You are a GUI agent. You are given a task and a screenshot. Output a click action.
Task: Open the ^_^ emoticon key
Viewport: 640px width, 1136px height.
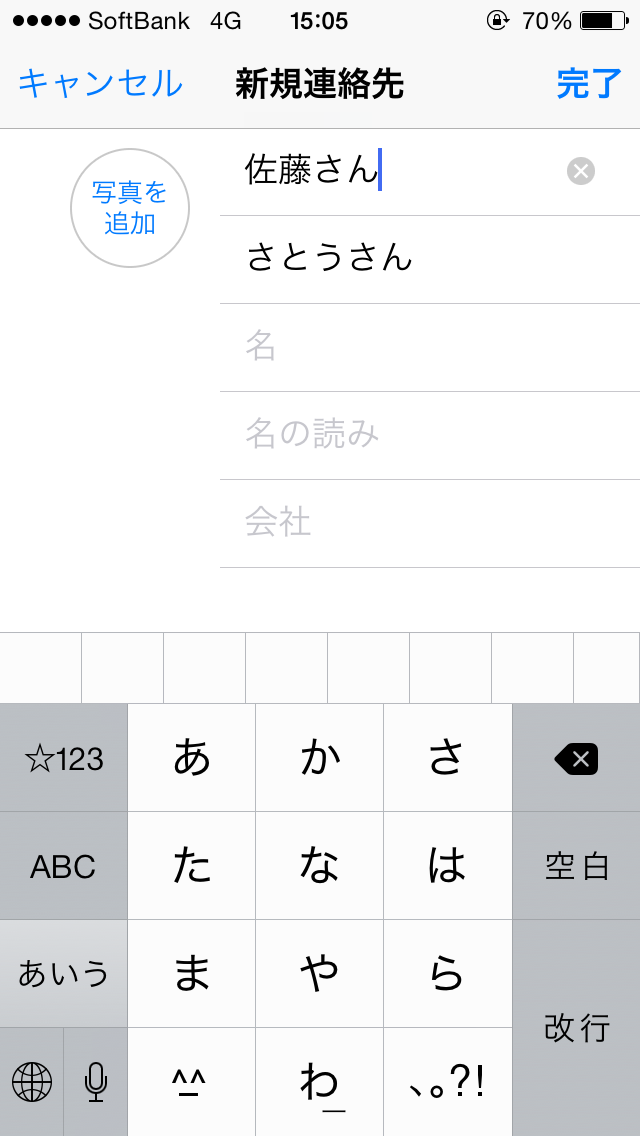(192, 1082)
